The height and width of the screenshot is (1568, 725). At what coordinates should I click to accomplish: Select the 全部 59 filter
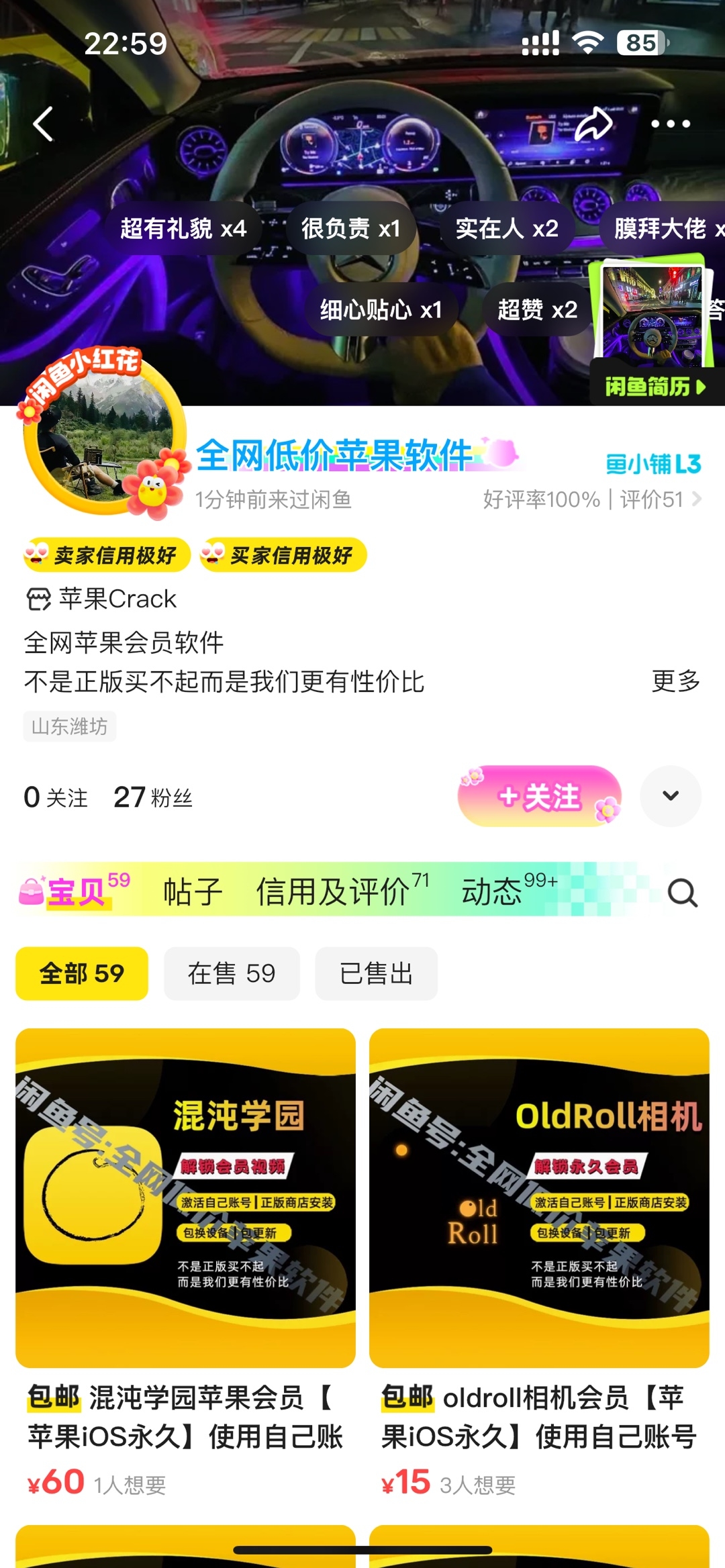(x=82, y=973)
